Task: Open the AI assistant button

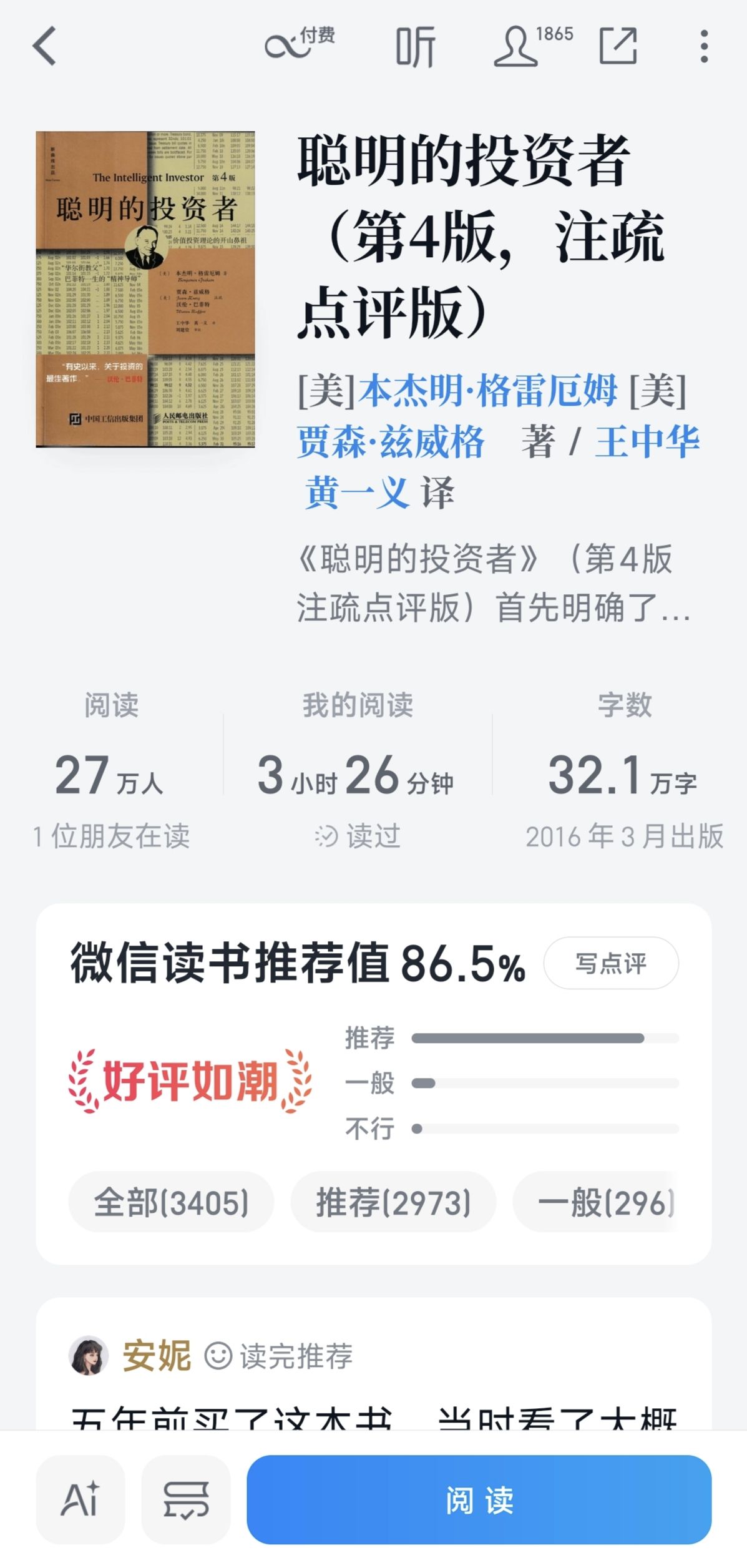Action: pyautogui.click(x=81, y=1499)
